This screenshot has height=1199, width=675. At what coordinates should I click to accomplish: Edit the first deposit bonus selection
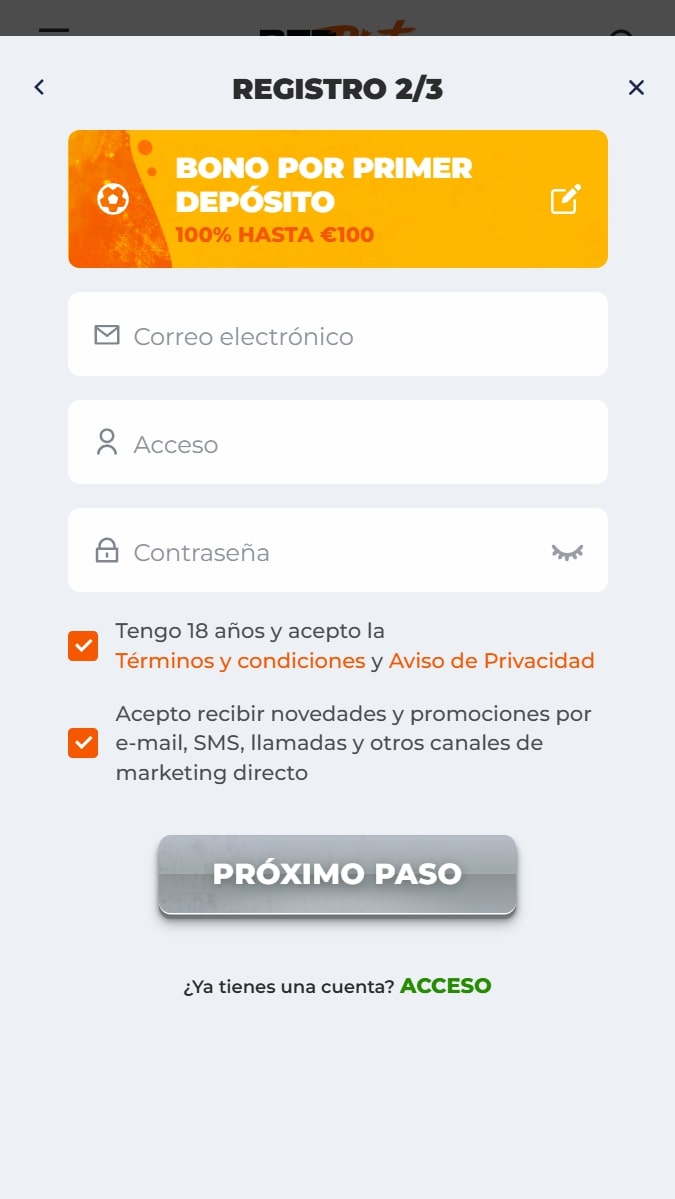tap(566, 199)
